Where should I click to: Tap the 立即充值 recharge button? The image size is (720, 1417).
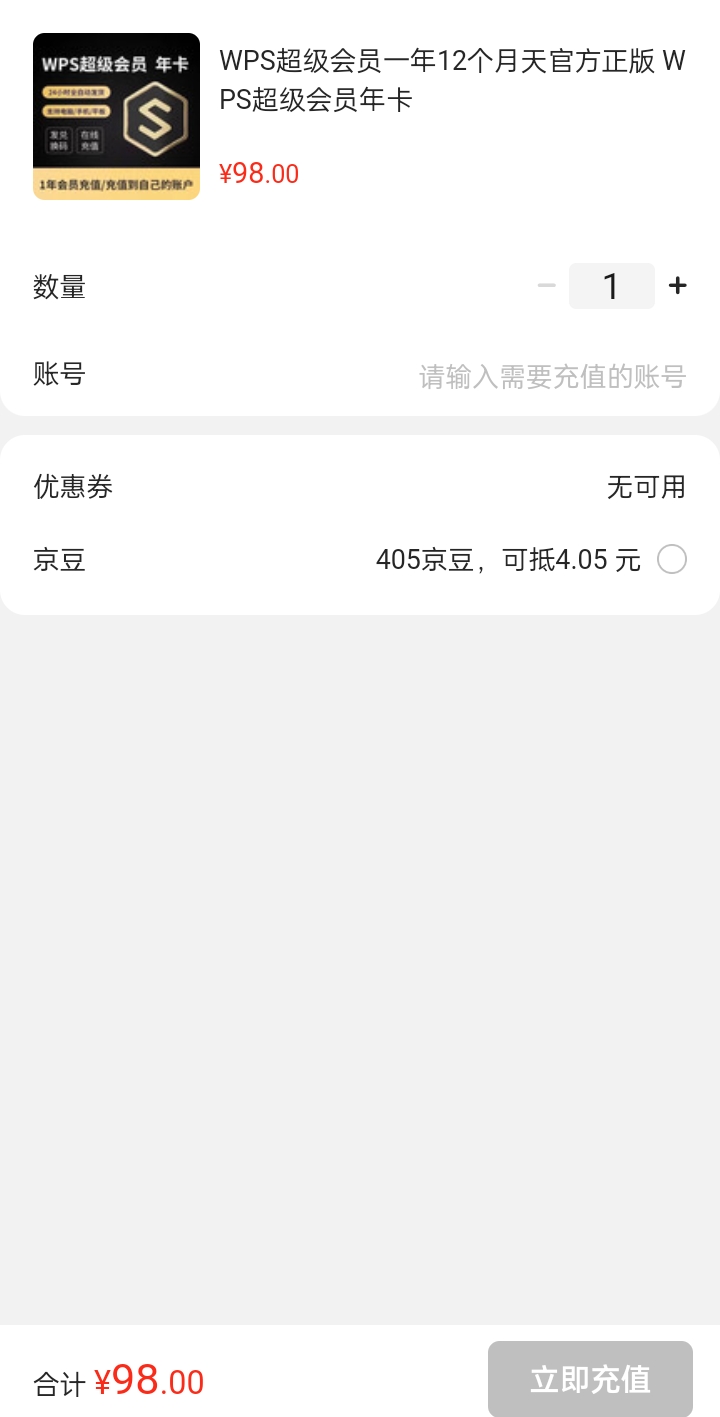590,1378
